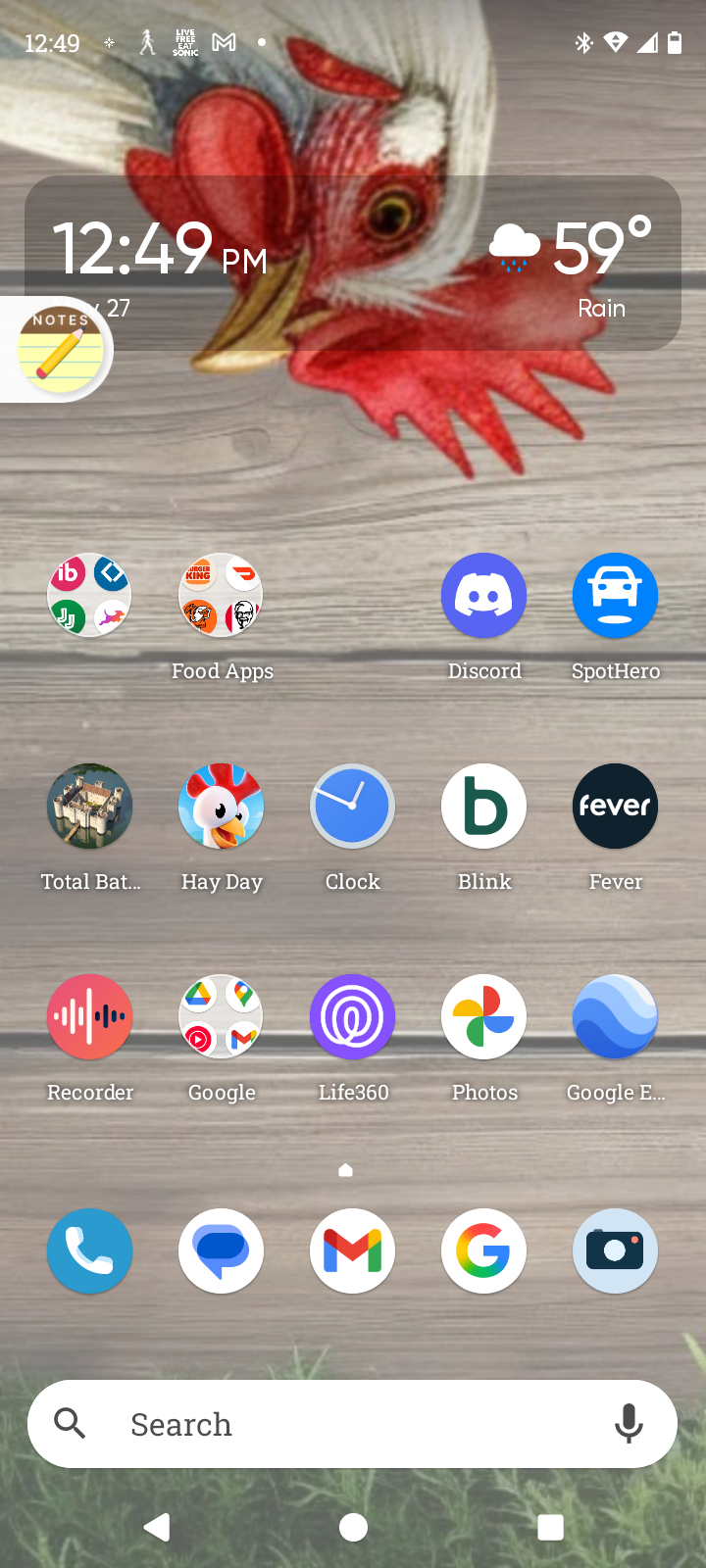
Task: Launch Total Battle game
Action: [90, 807]
